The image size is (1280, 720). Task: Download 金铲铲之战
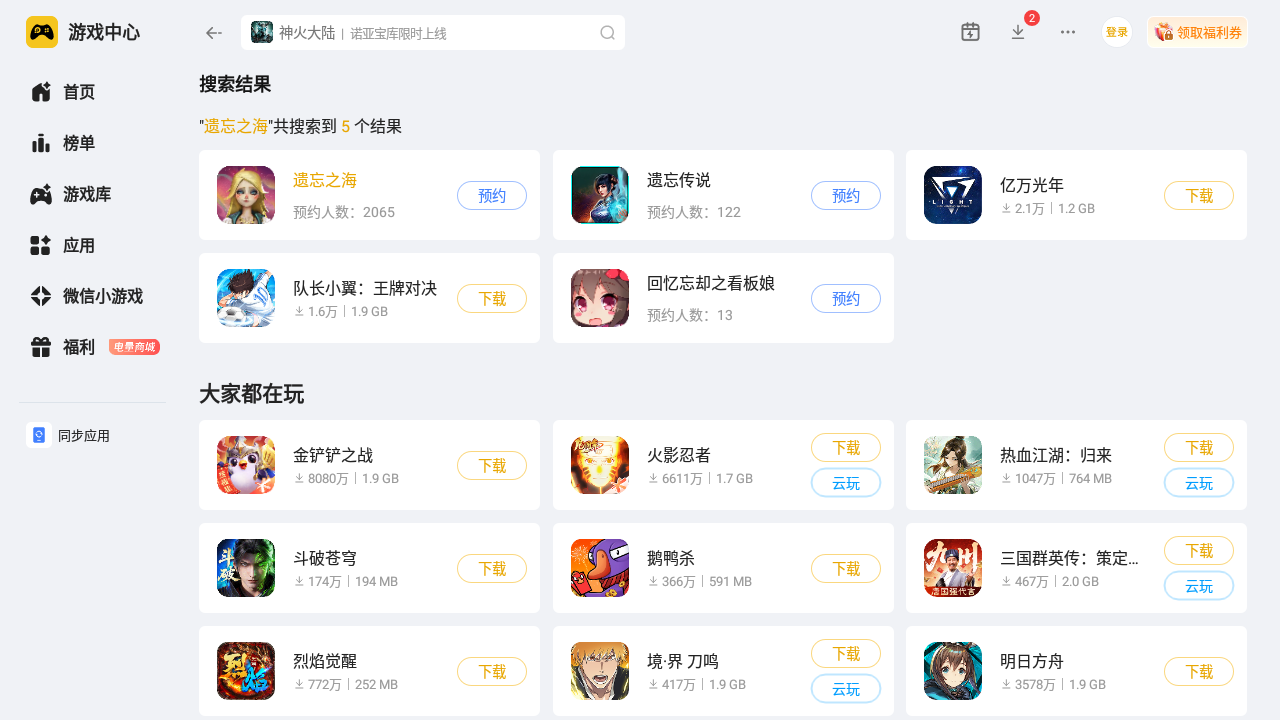(x=492, y=466)
